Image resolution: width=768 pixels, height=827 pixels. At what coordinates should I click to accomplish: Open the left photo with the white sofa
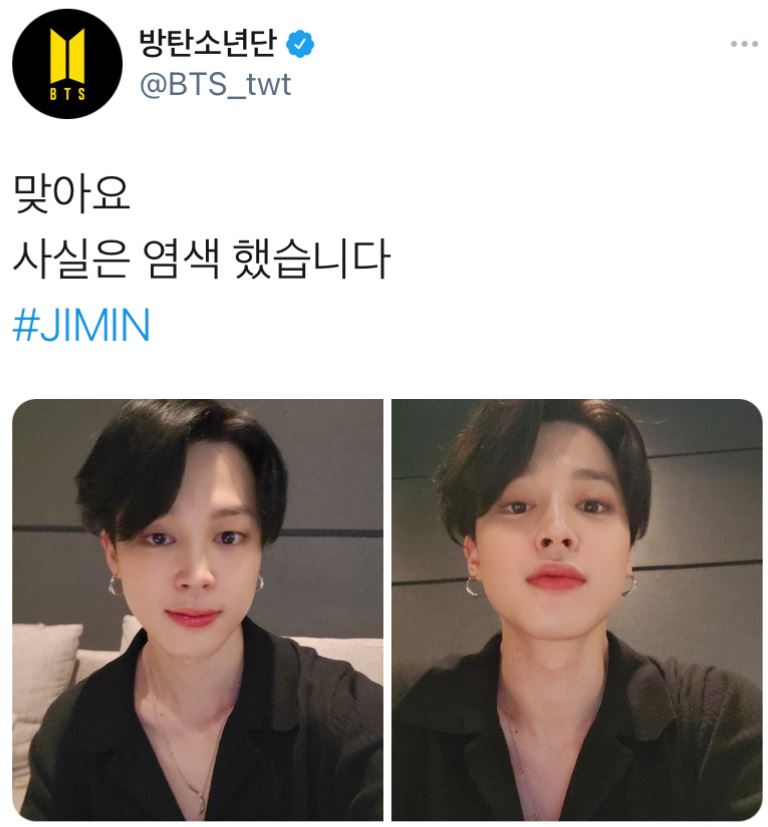197,610
